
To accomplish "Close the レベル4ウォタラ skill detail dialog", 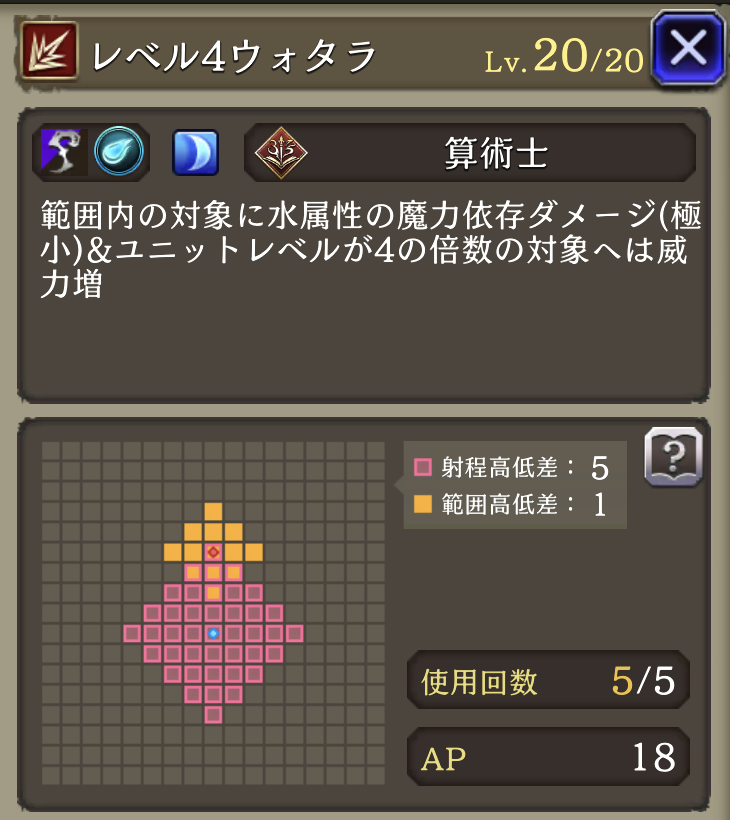I will (687, 48).
